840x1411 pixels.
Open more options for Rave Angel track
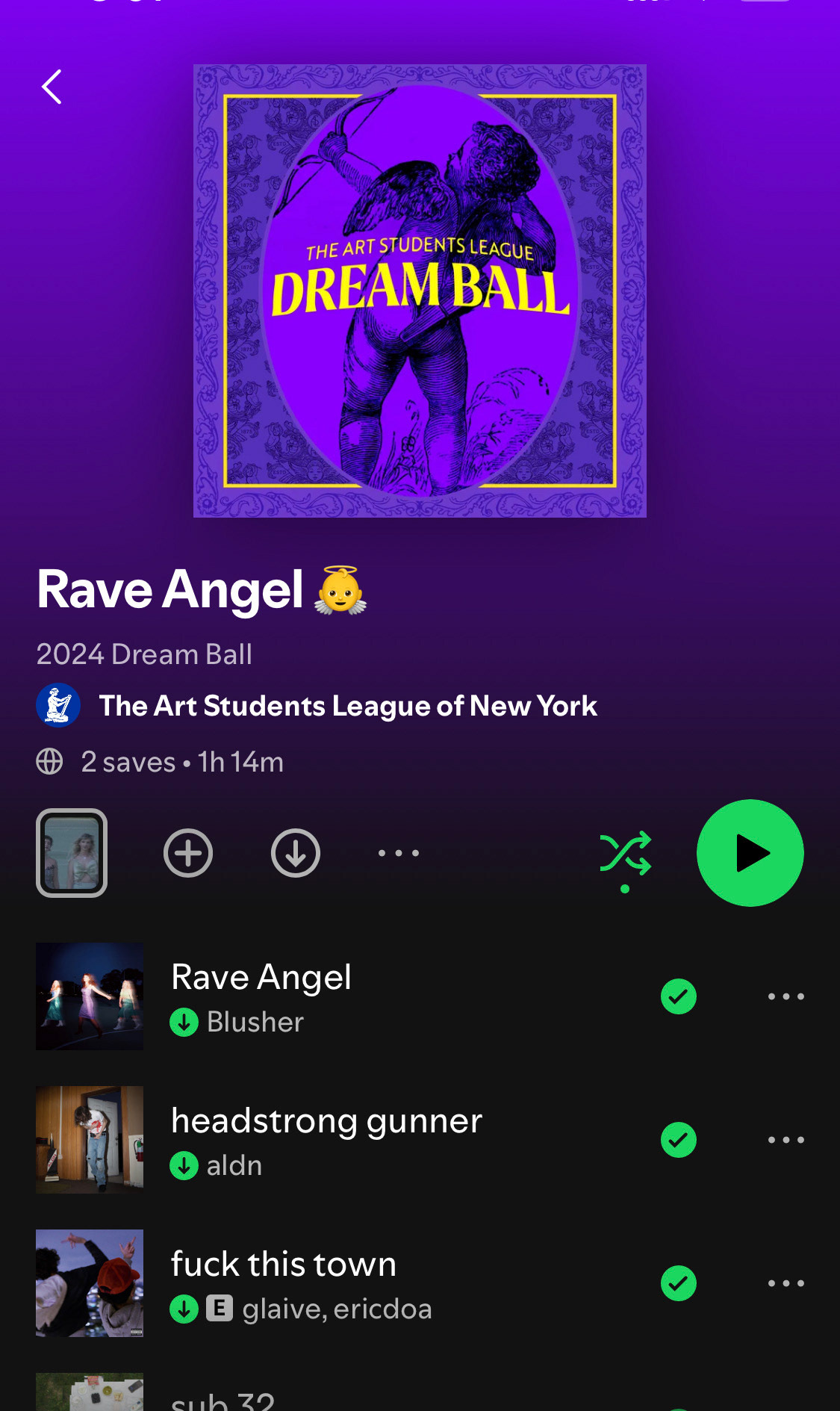pyautogui.click(x=786, y=996)
